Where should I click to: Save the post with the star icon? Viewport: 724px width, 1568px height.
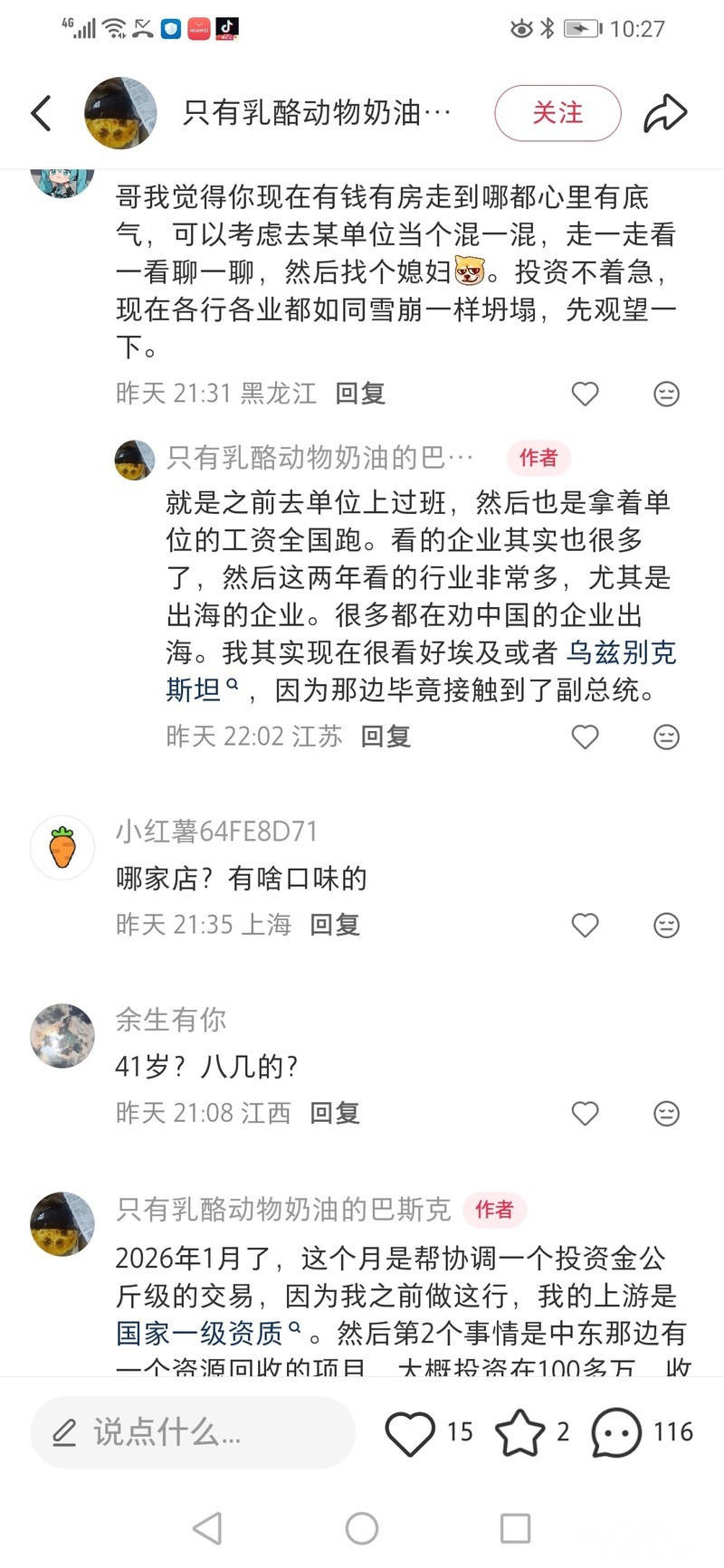(x=519, y=1433)
